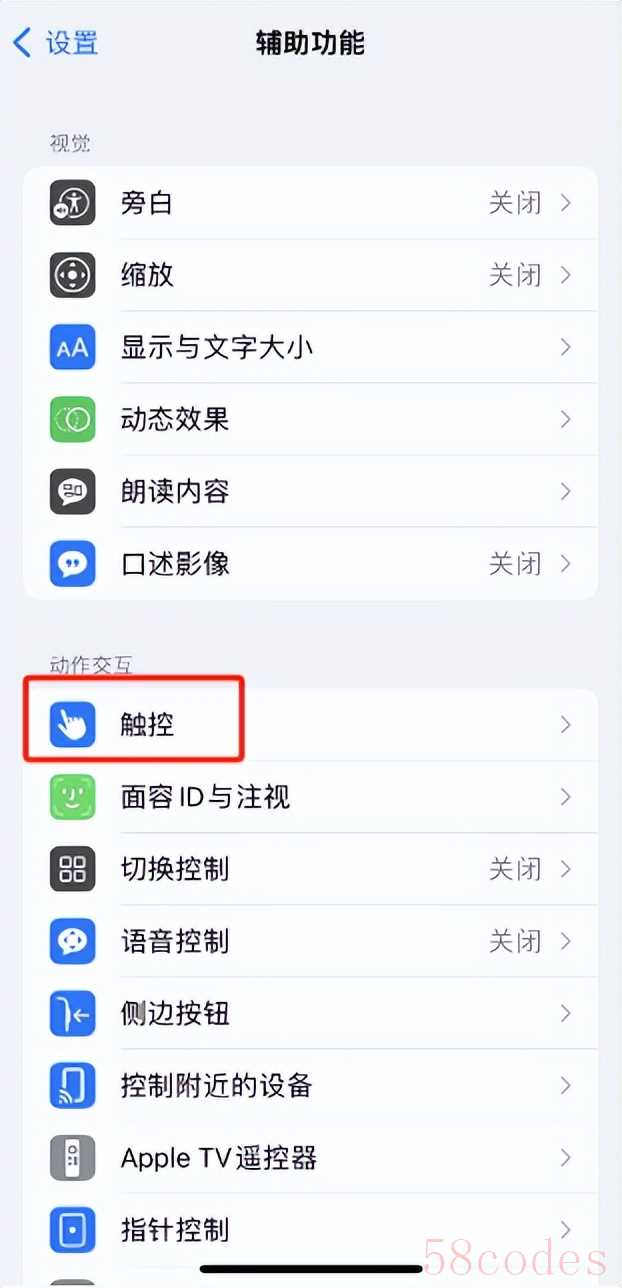Open 显示与文字大小
The width and height of the screenshot is (622, 1288).
point(311,347)
